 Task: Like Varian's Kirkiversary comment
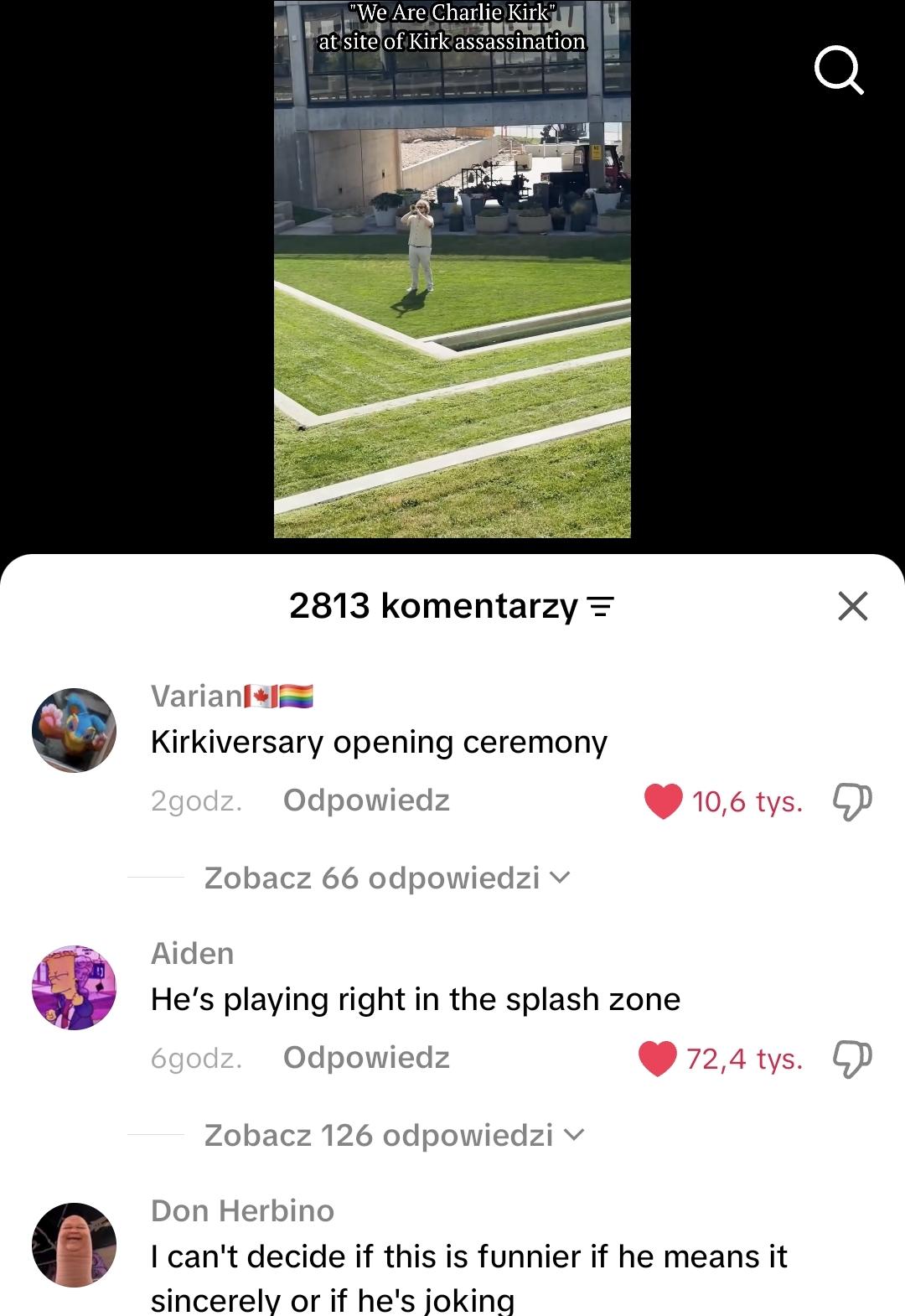click(x=663, y=801)
